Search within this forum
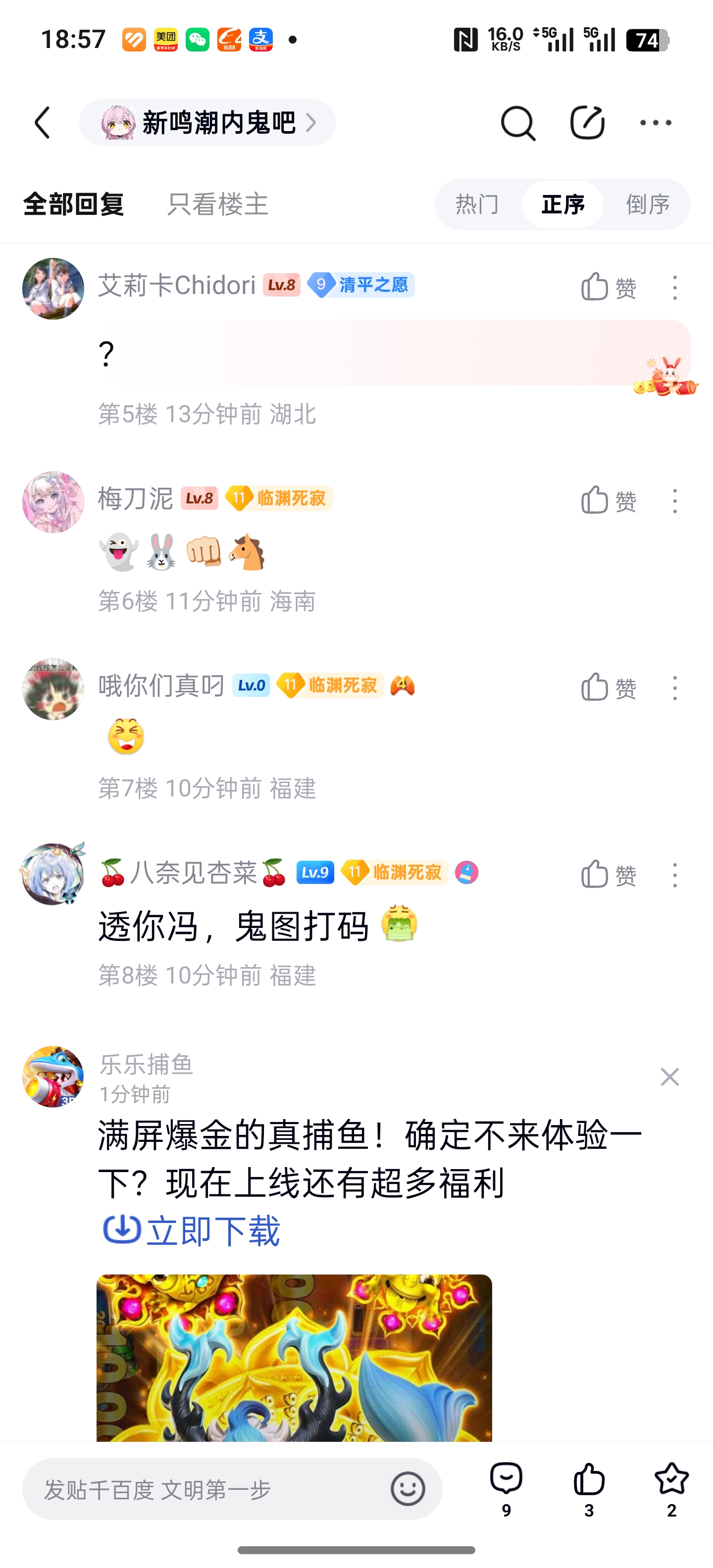The image size is (713, 1568). pyautogui.click(x=517, y=123)
